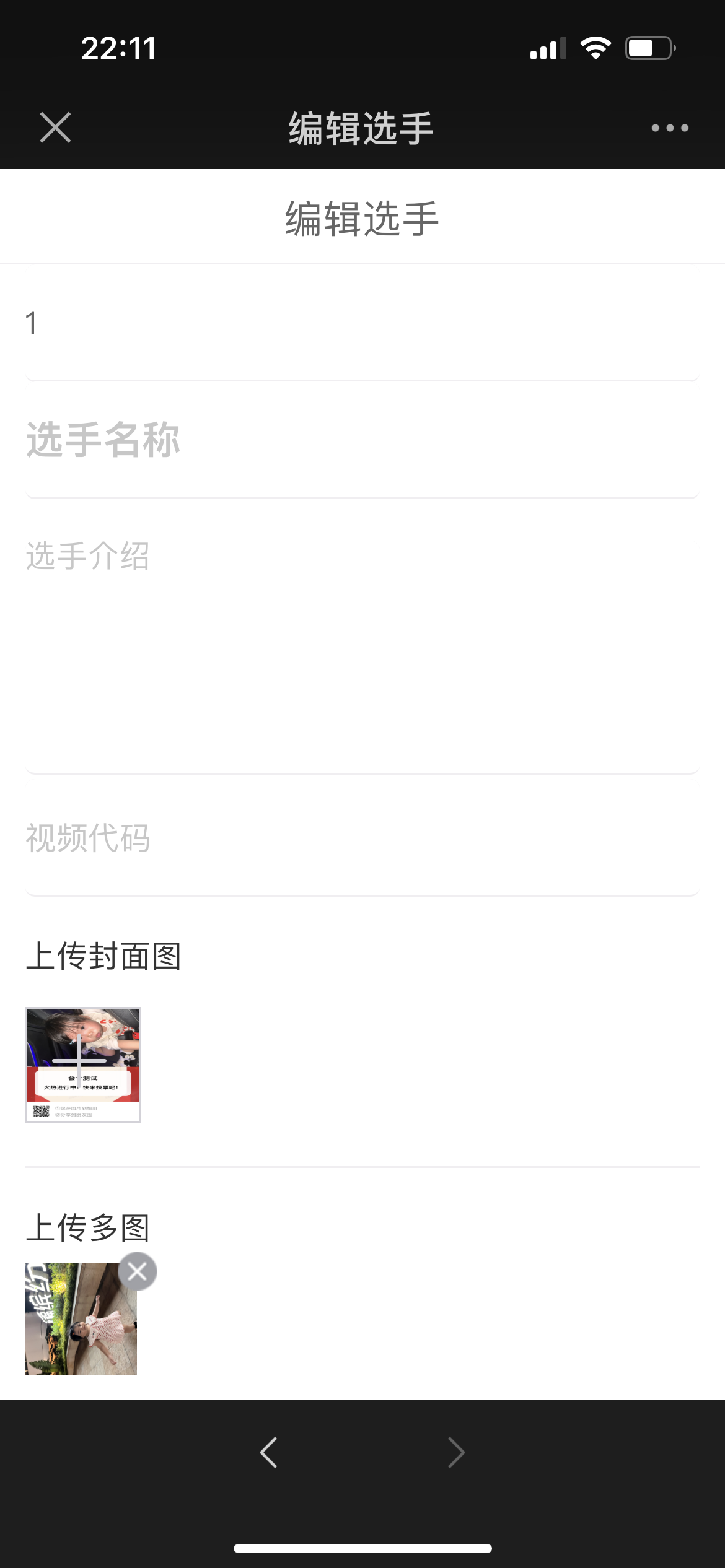Open the three-dot more menu
The image size is (725, 1568).
[670, 128]
